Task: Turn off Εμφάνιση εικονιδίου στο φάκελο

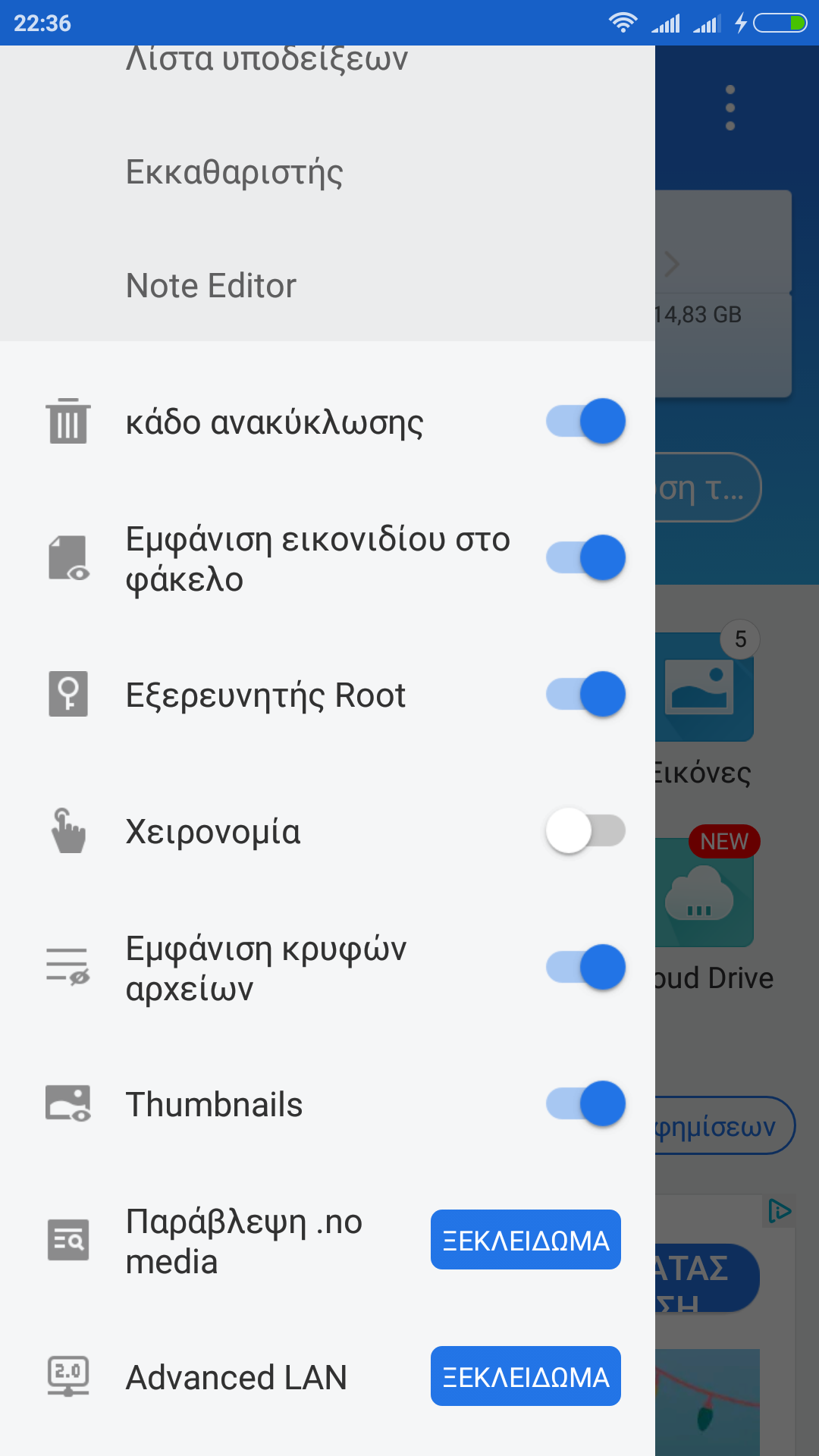Action: 585,557
